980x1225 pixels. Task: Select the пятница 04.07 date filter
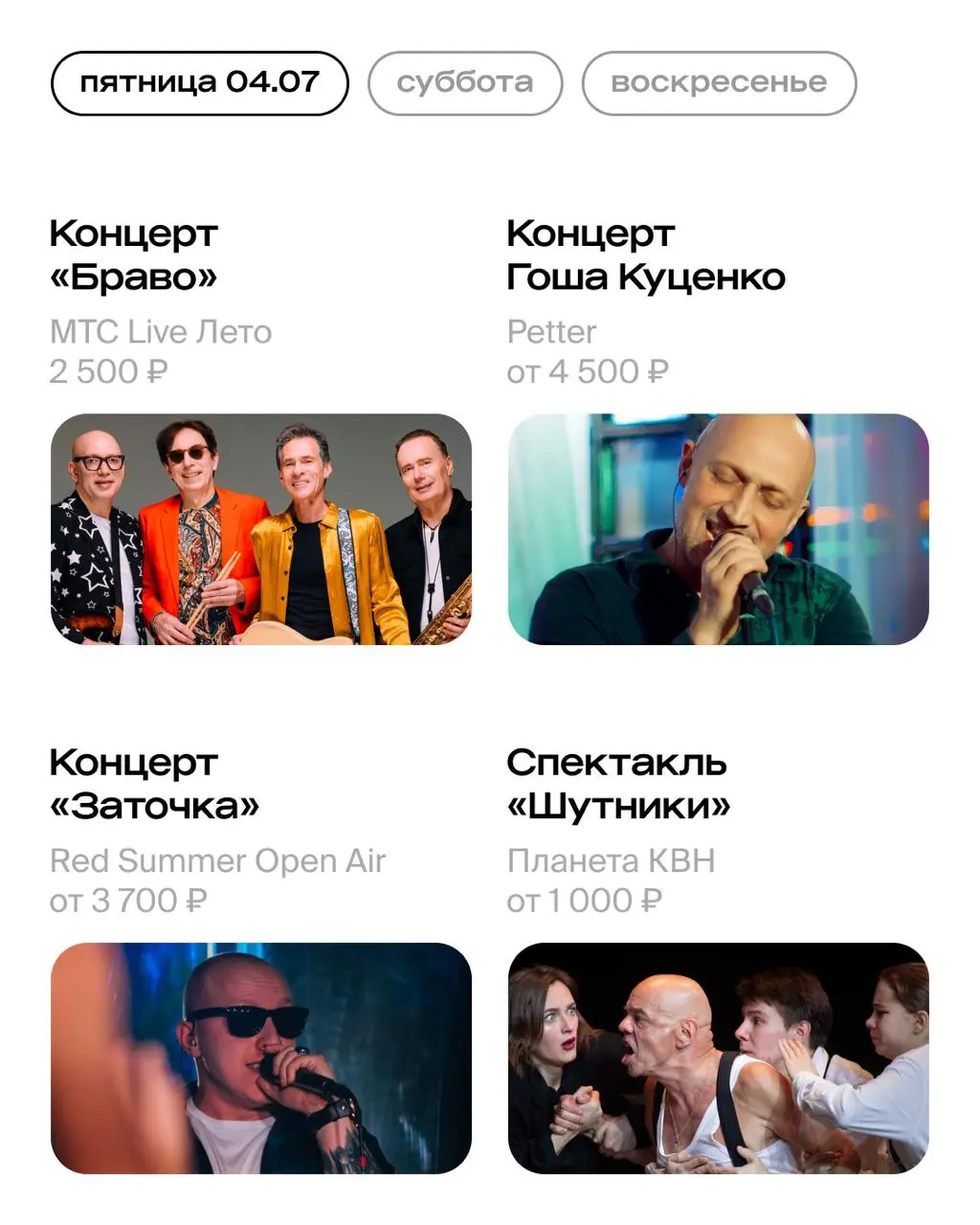[200, 82]
